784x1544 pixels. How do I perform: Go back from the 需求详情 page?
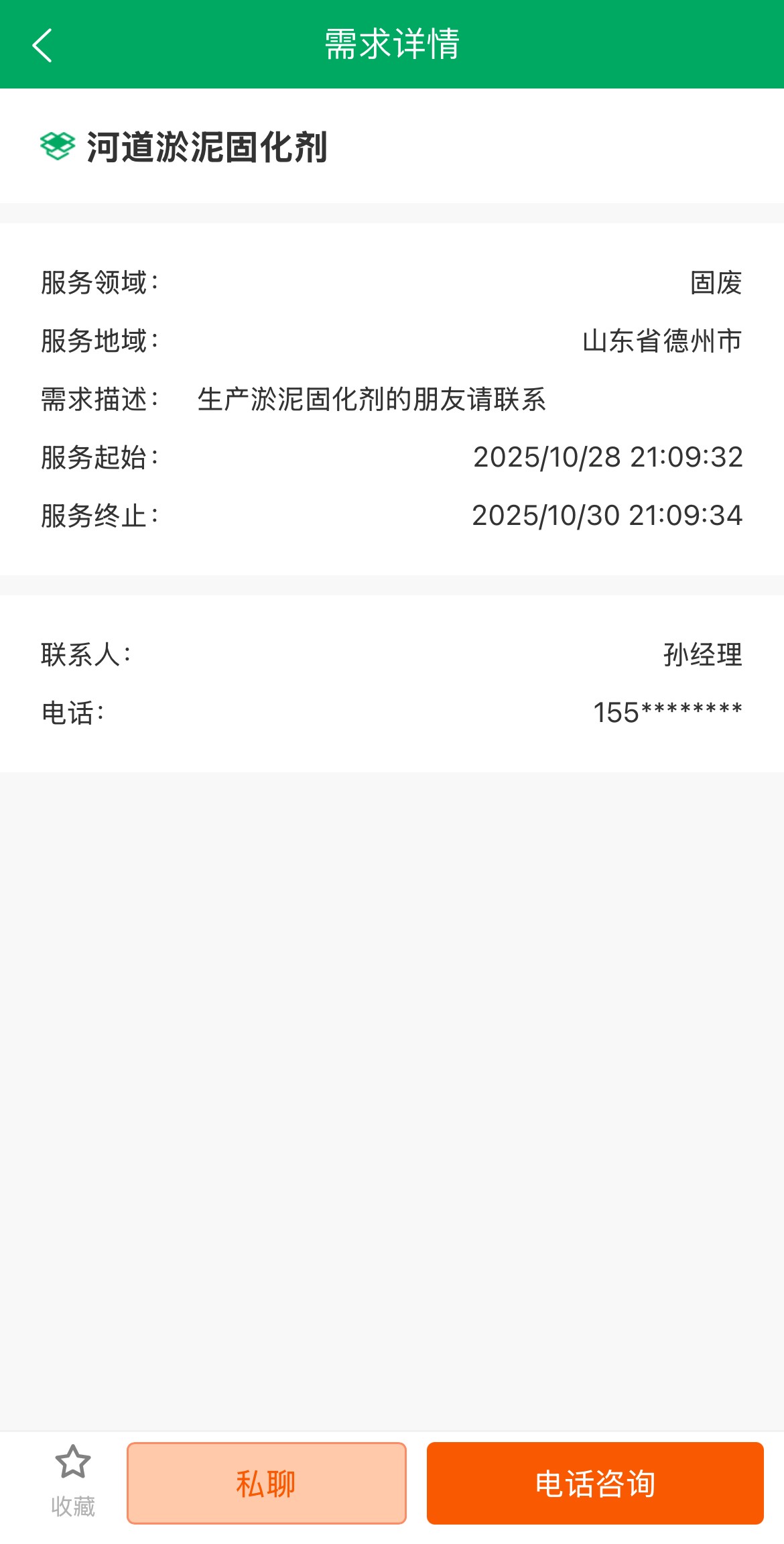42,45
